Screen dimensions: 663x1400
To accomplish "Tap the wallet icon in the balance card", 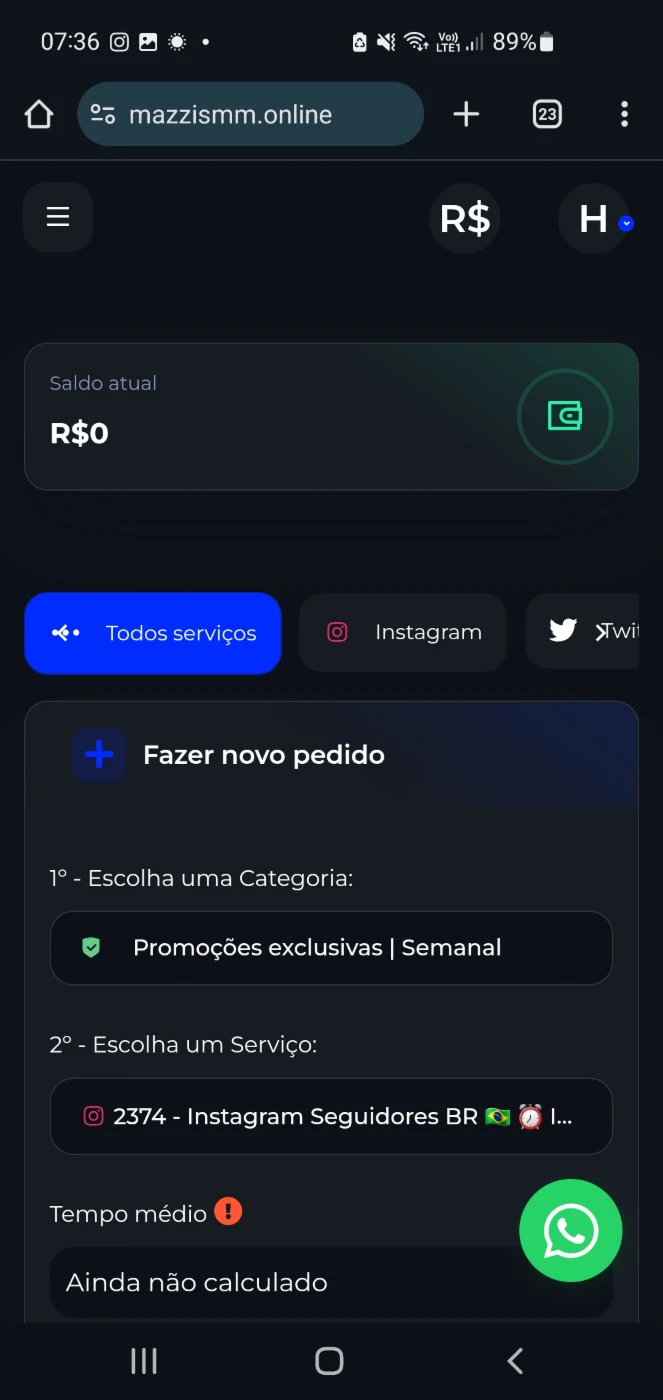I will point(565,416).
